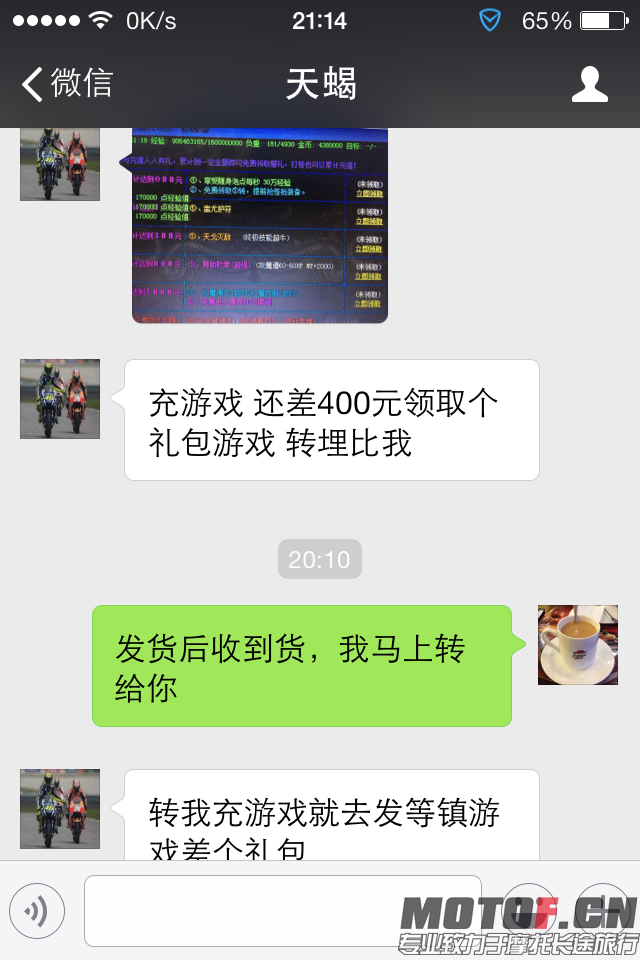Viewport: 640px width, 960px height.
Task: Switch to voice message input
Action: (x=37, y=911)
